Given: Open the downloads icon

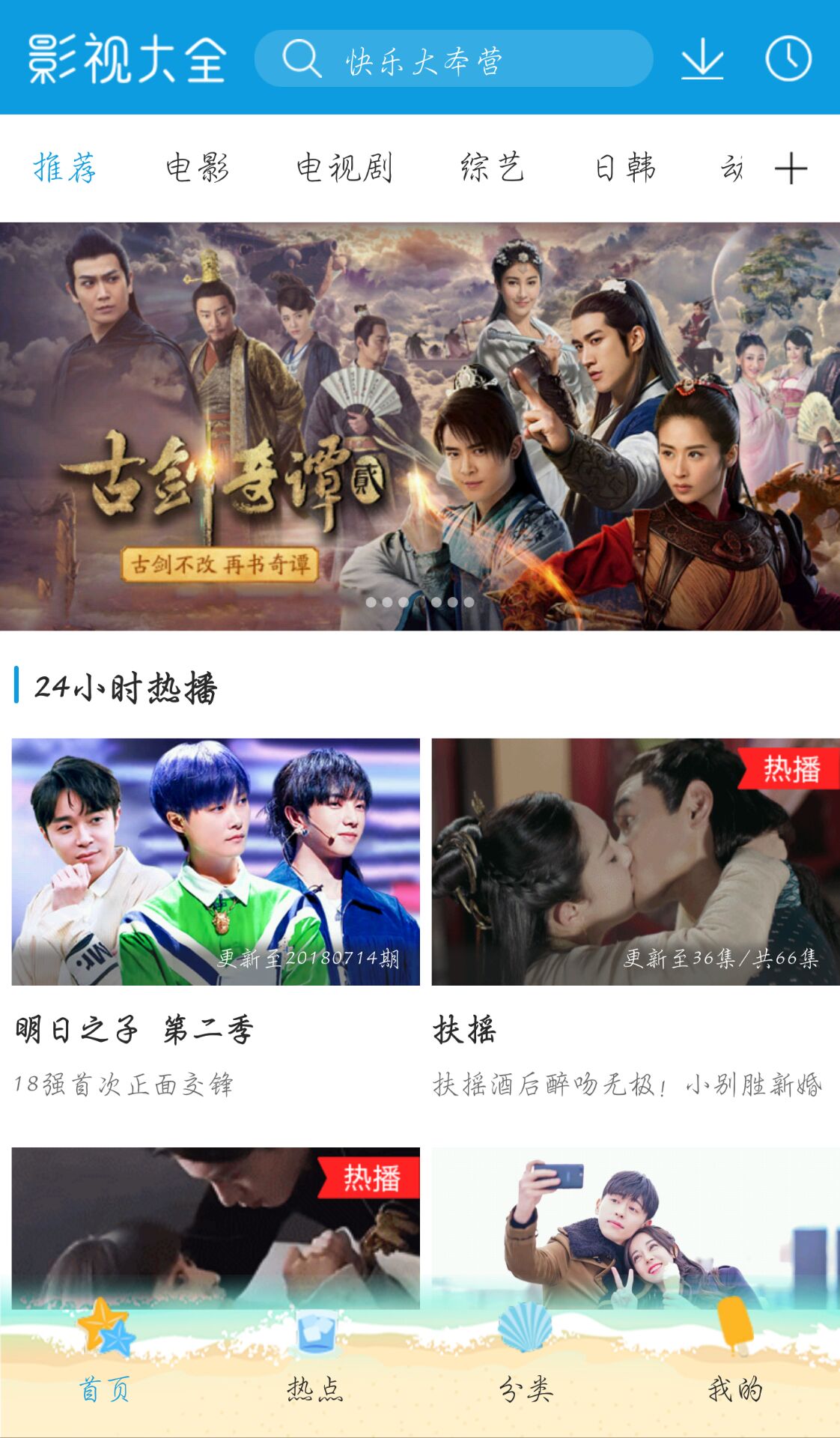Looking at the screenshot, I should 701,59.
